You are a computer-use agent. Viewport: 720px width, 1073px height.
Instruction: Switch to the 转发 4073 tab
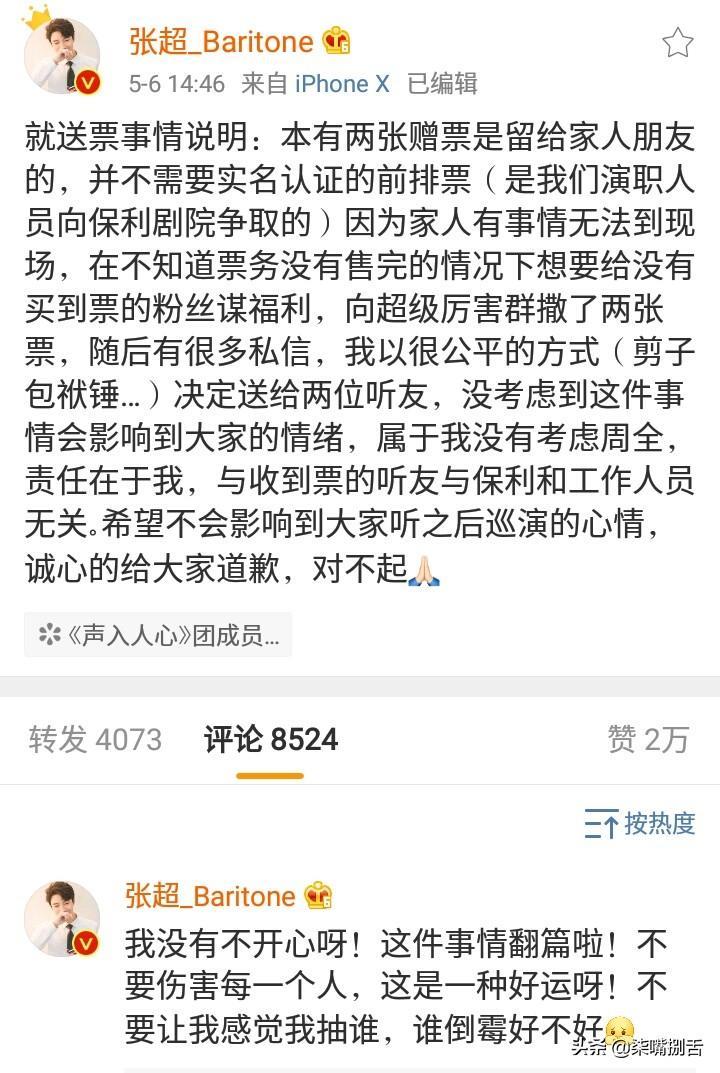[95, 739]
